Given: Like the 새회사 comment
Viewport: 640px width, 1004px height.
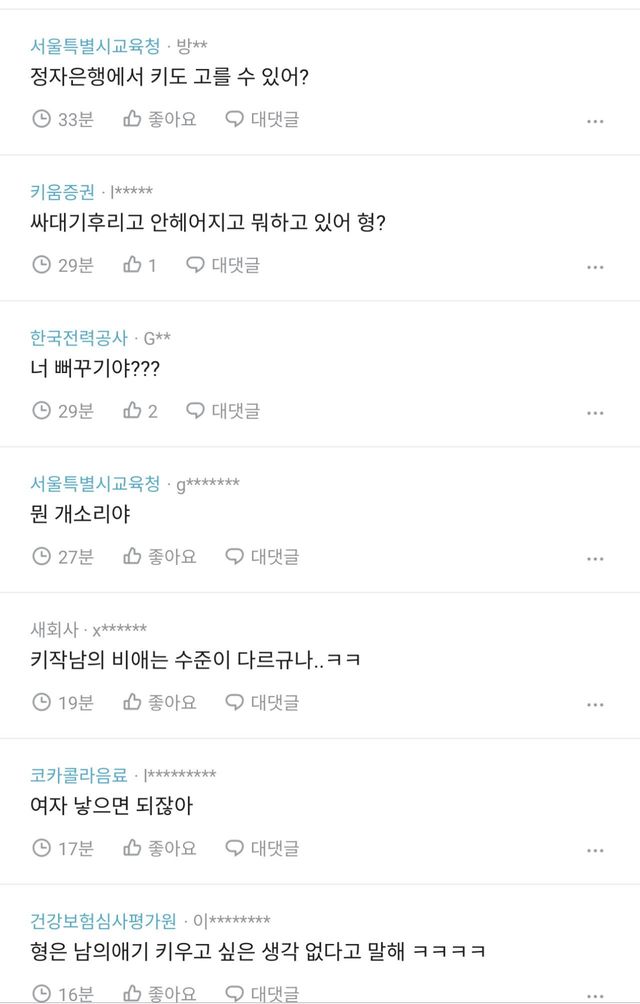Looking at the screenshot, I should click(159, 703).
